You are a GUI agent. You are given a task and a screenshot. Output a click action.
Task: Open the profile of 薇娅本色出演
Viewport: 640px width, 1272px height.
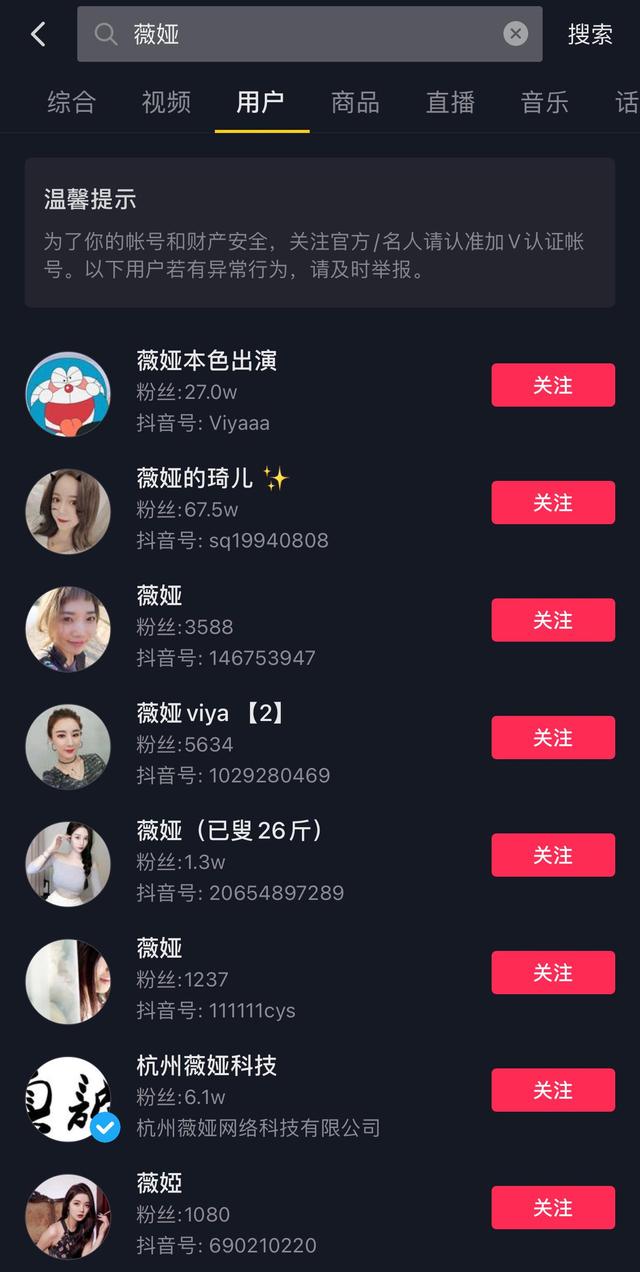coord(207,361)
